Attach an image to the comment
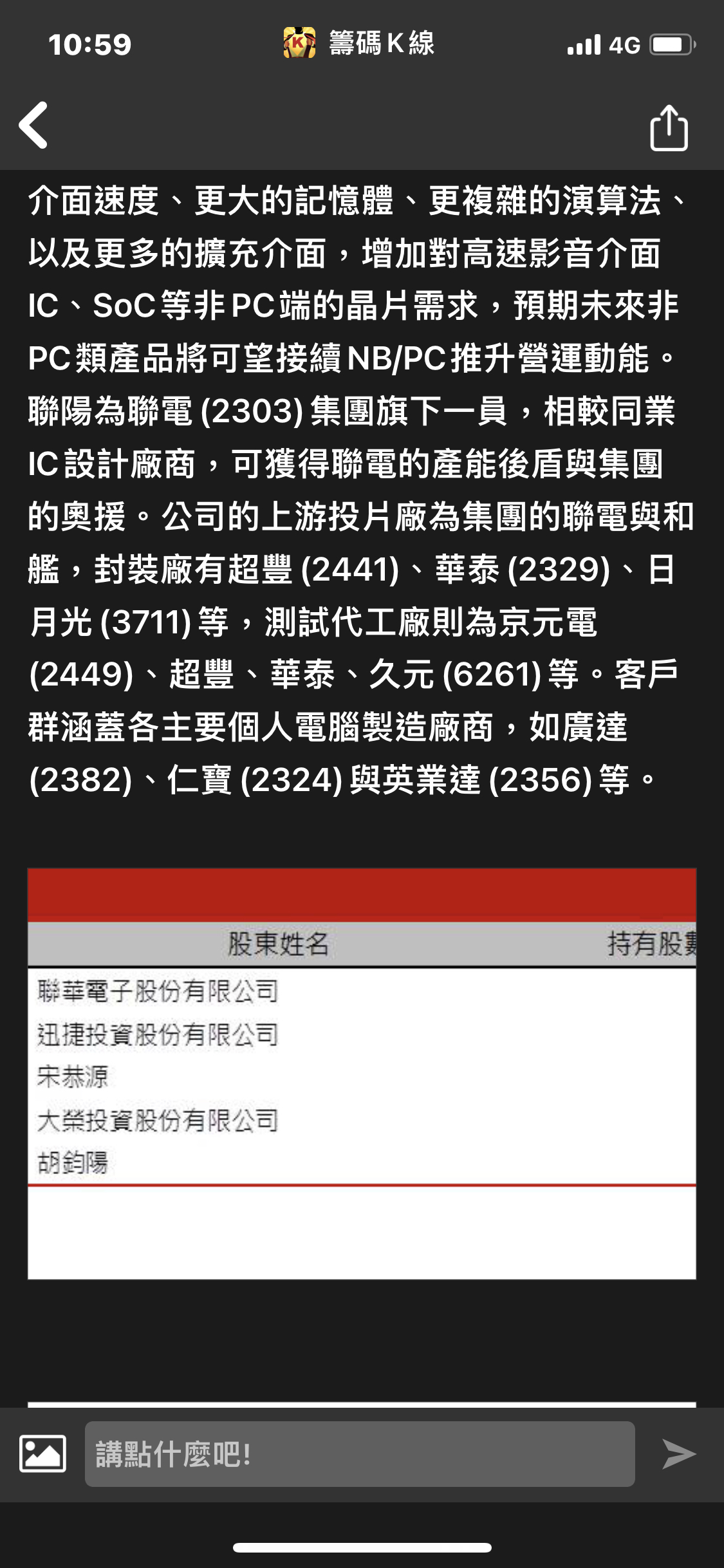 (42, 1453)
